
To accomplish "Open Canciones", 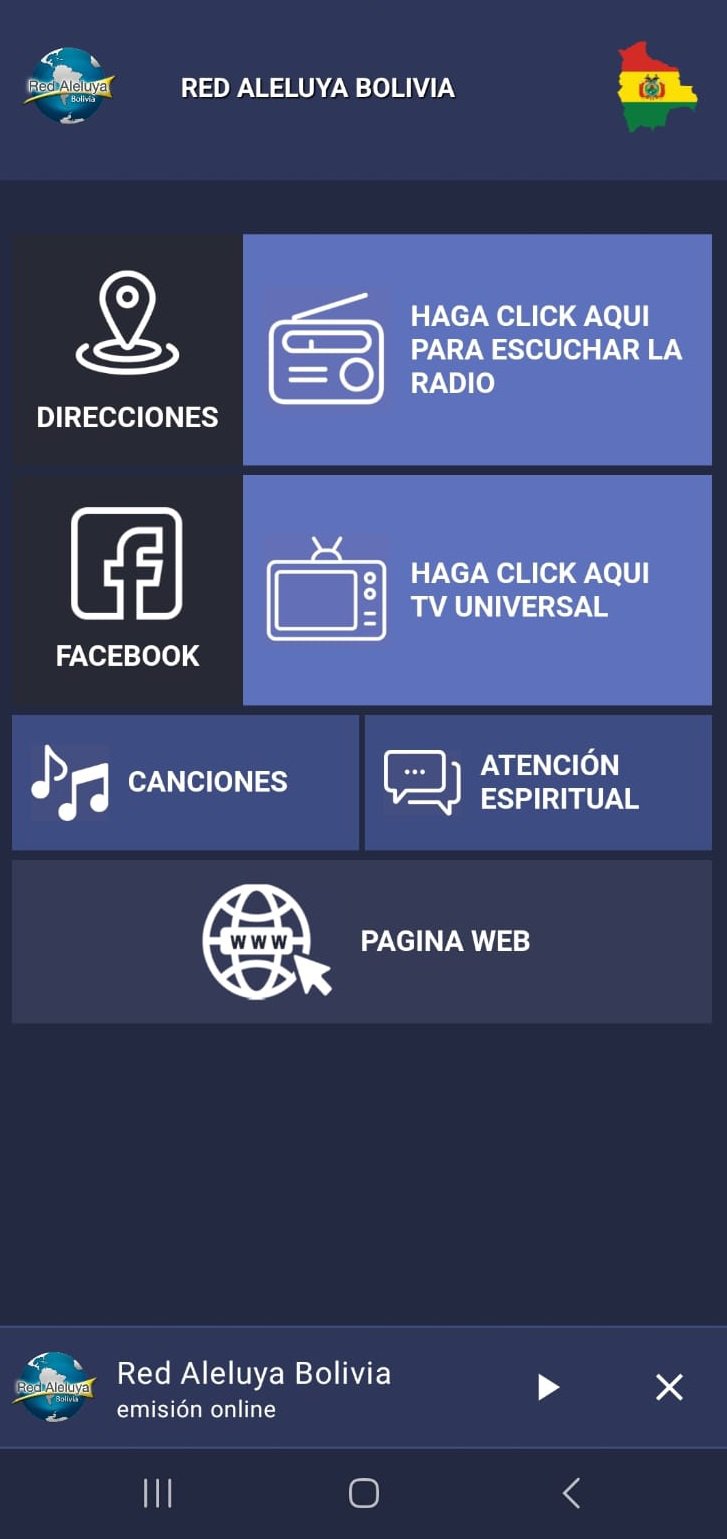I will point(185,782).
